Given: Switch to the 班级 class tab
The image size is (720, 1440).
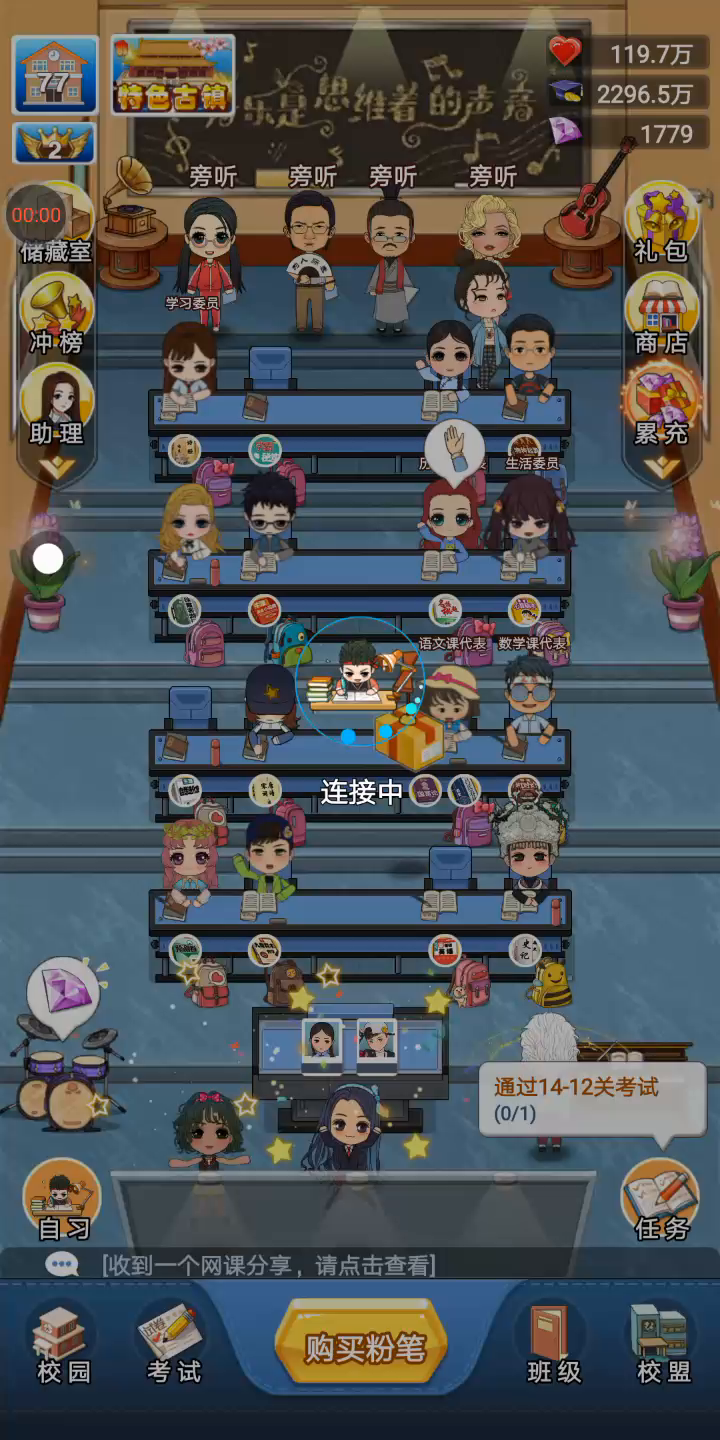Looking at the screenshot, I should point(553,1345).
